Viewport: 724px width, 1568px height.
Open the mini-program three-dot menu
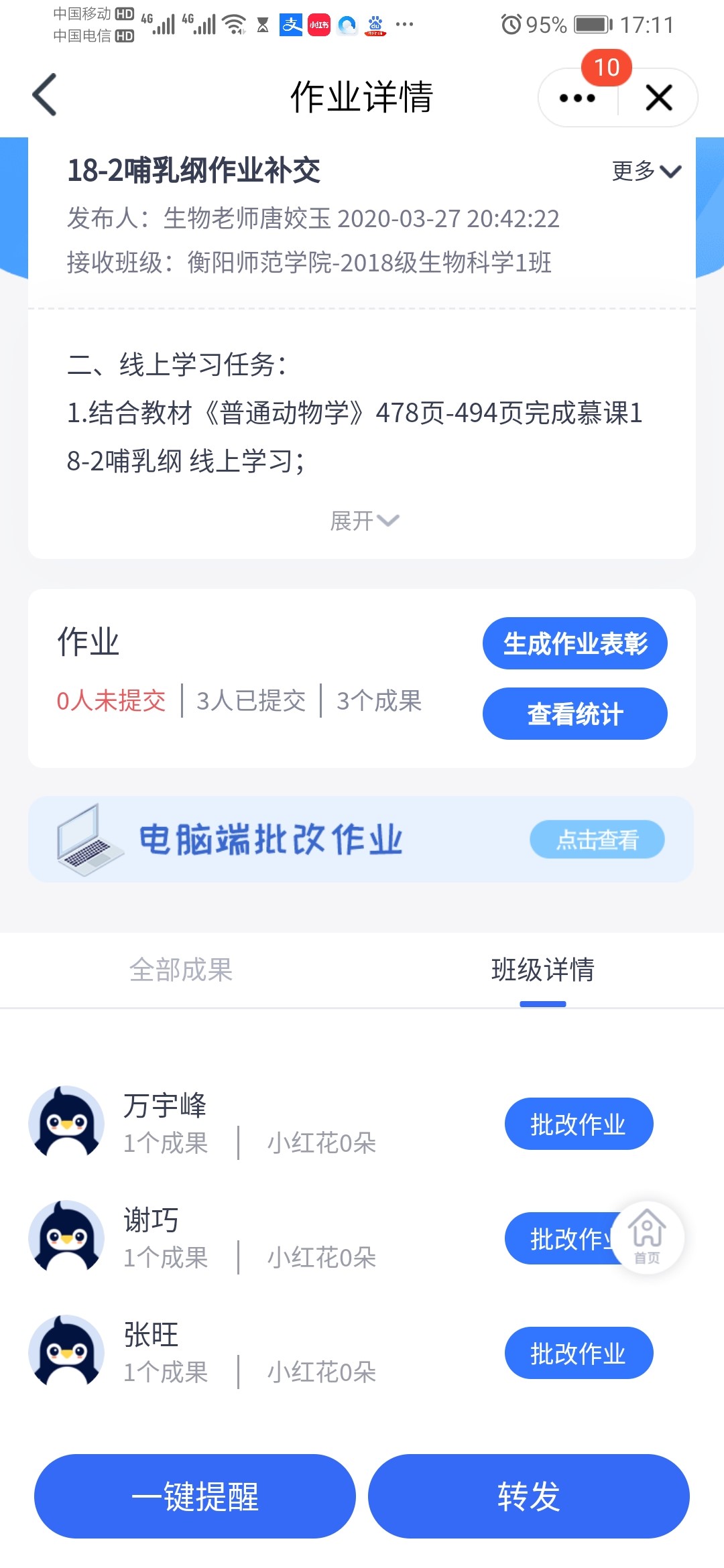[577, 99]
